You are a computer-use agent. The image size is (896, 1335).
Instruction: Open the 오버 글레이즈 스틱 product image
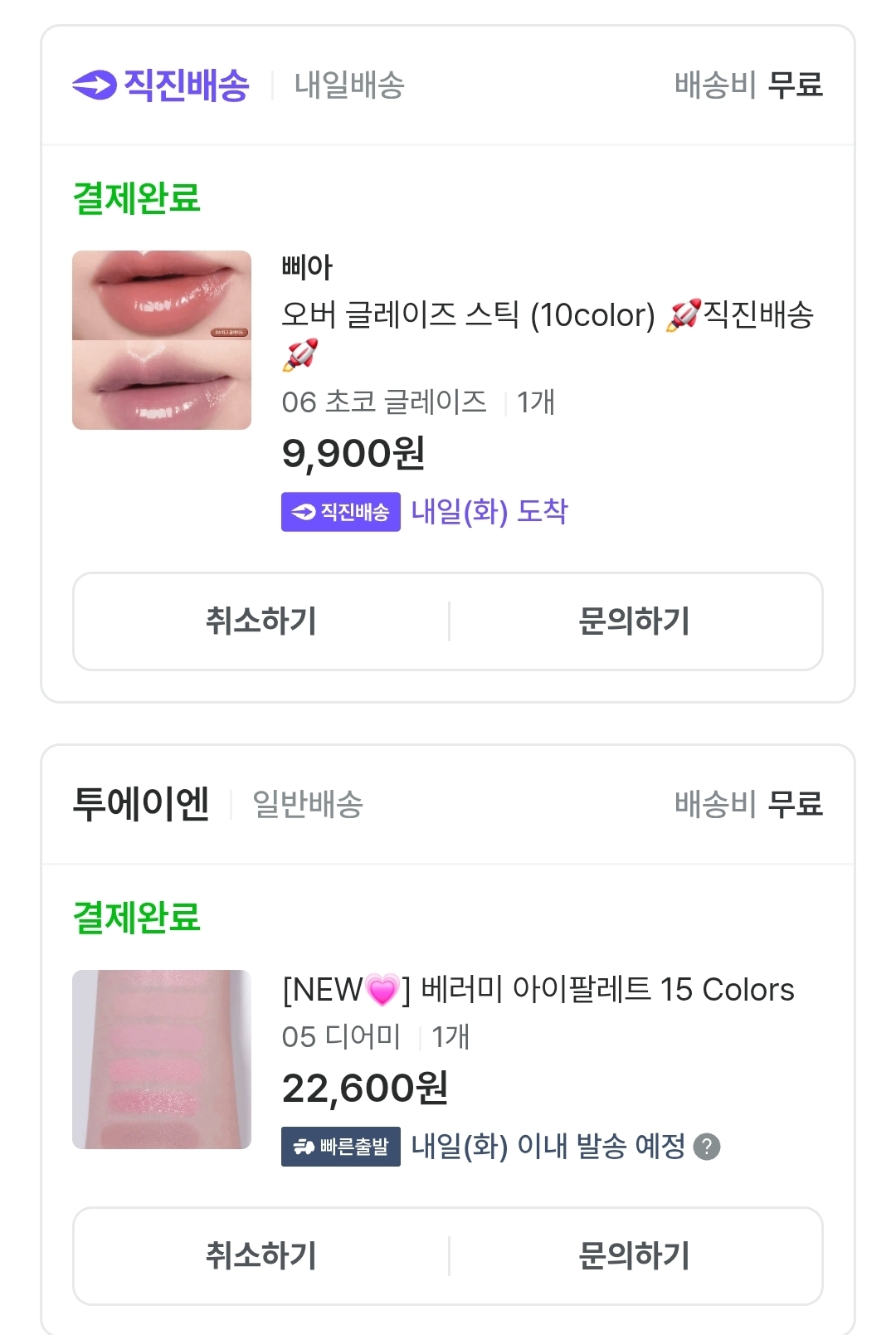tap(162, 340)
